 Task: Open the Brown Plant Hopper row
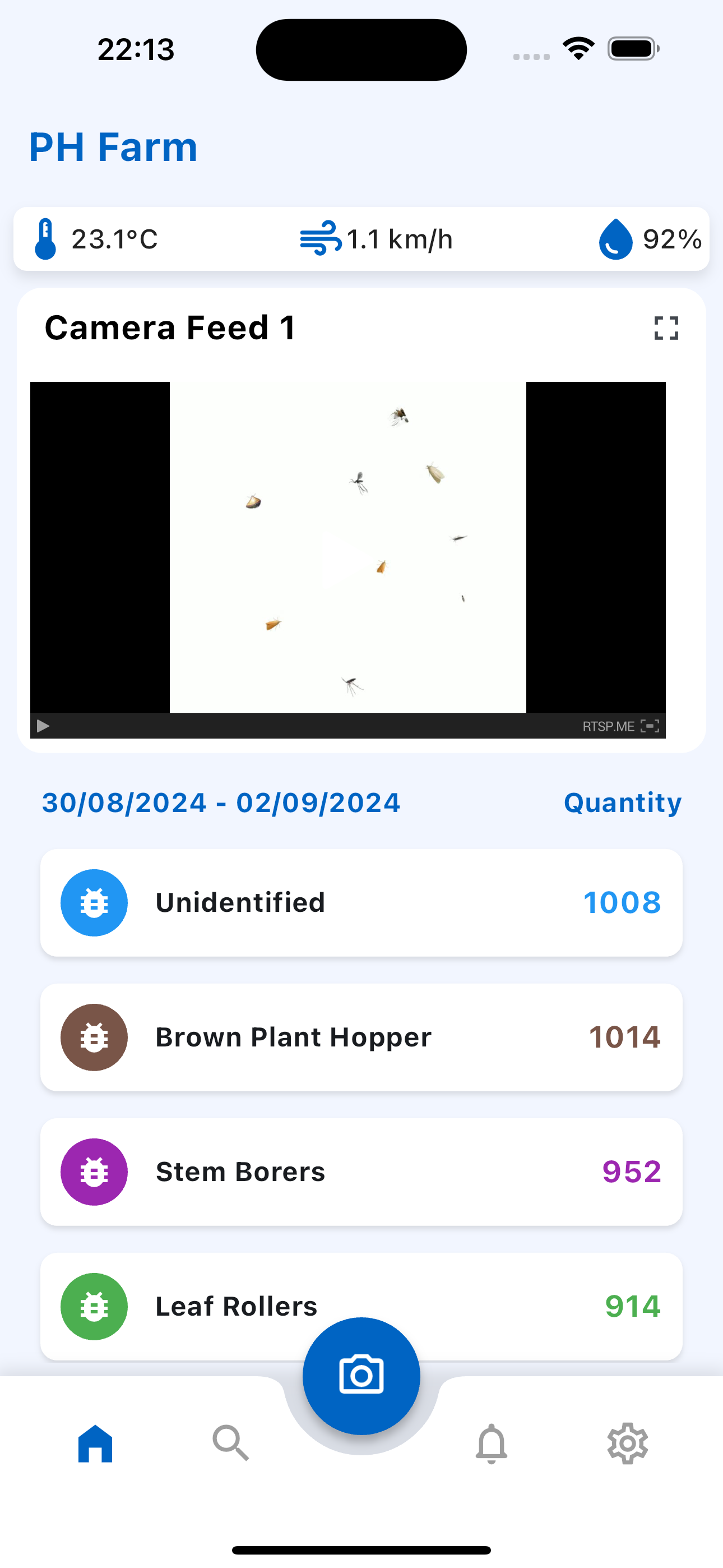[361, 1037]
